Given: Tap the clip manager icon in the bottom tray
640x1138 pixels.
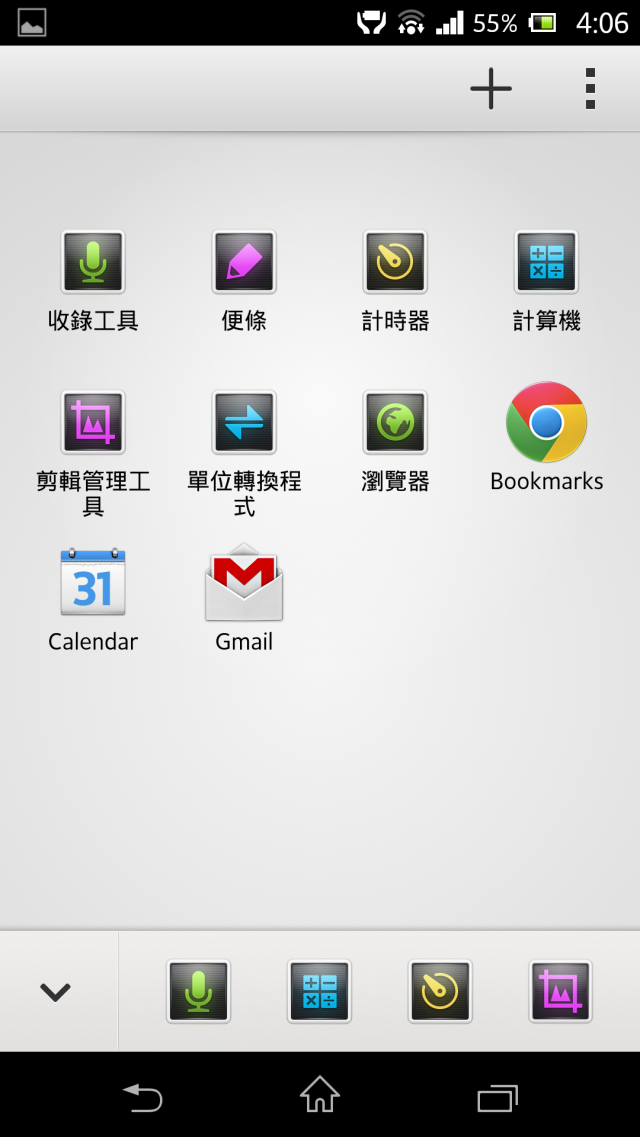Looking at the screenshot, I should pyautogui.click(x=560, y=992).
